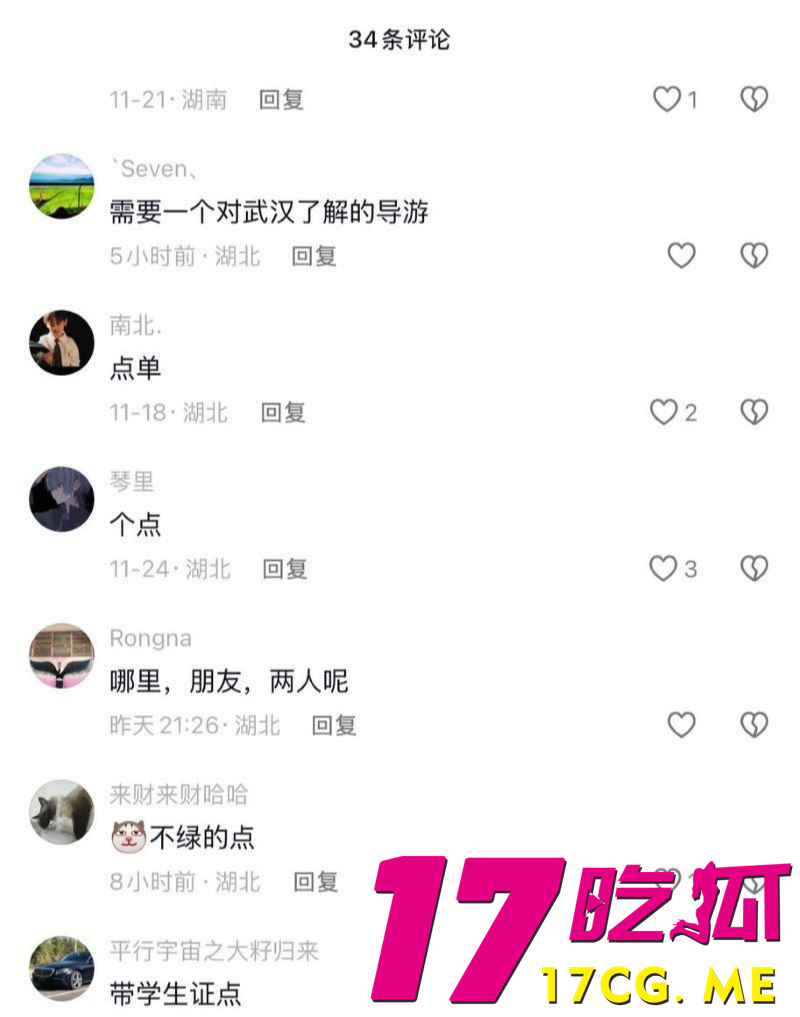
Task: Open 琴里's avatar
Action: tap(62, 498)
